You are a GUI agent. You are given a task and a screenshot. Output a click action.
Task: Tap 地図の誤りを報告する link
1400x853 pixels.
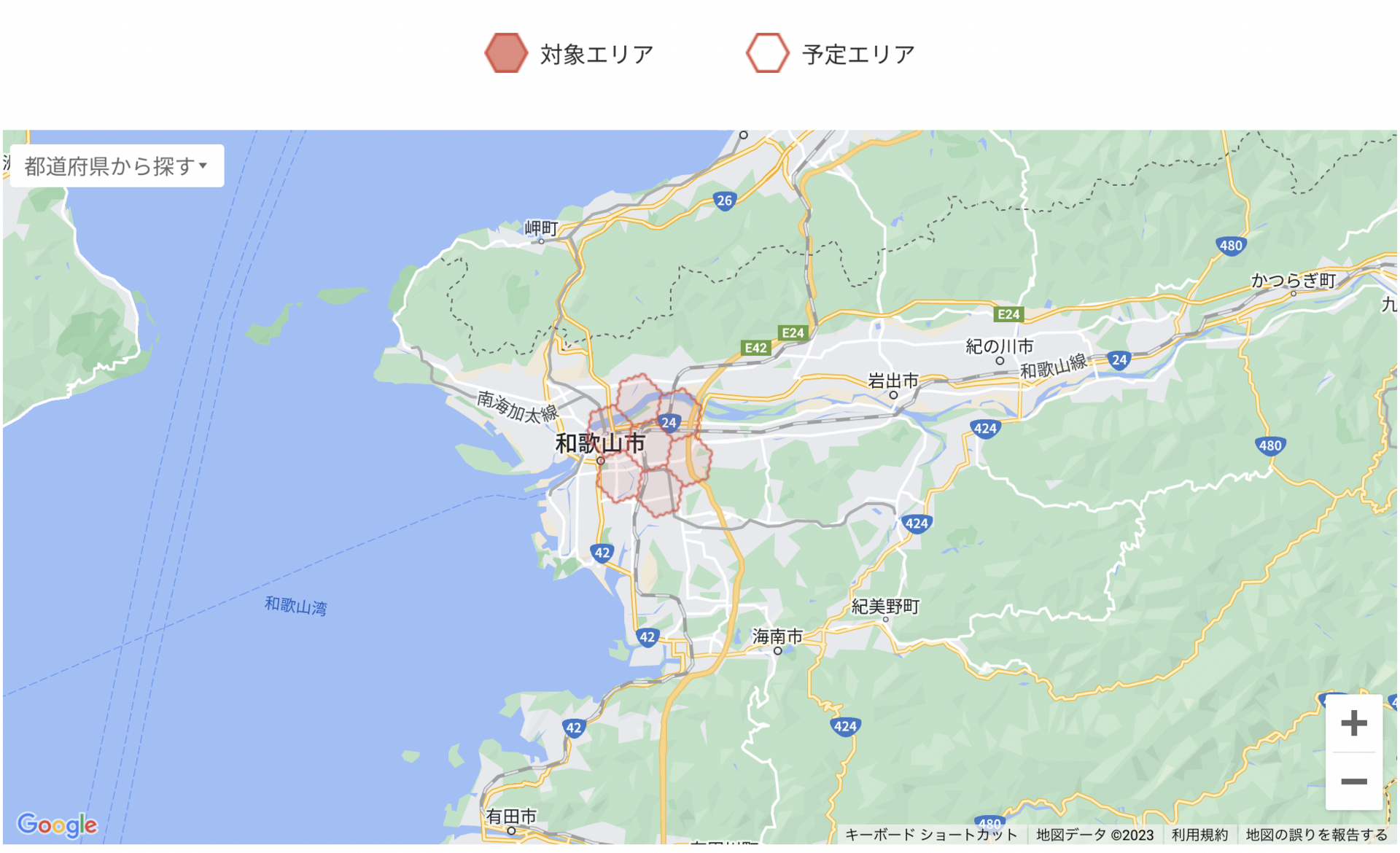tap(1316, 835)
